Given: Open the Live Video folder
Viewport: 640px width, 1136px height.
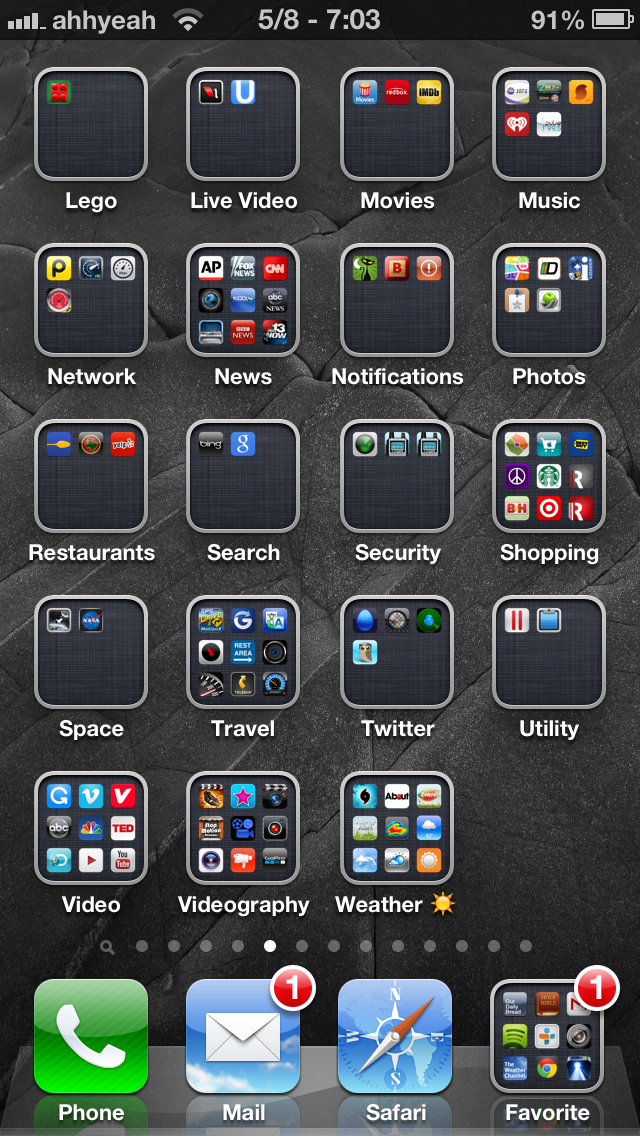Looking at the screenshot, I should click(243, 124).
